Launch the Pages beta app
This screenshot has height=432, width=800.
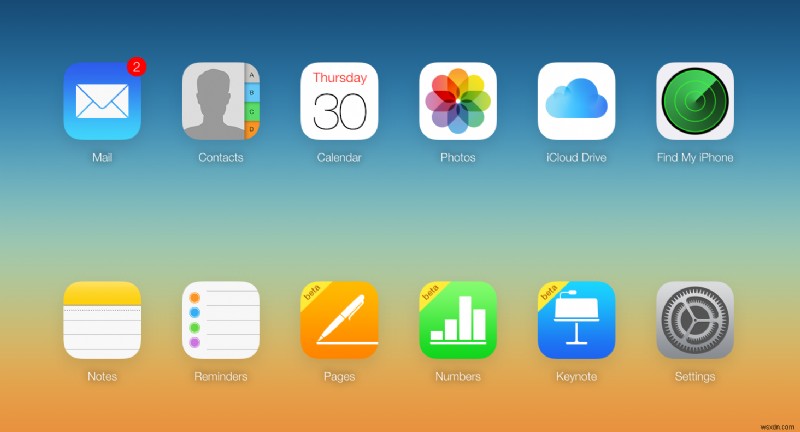(x=339, y=320)
